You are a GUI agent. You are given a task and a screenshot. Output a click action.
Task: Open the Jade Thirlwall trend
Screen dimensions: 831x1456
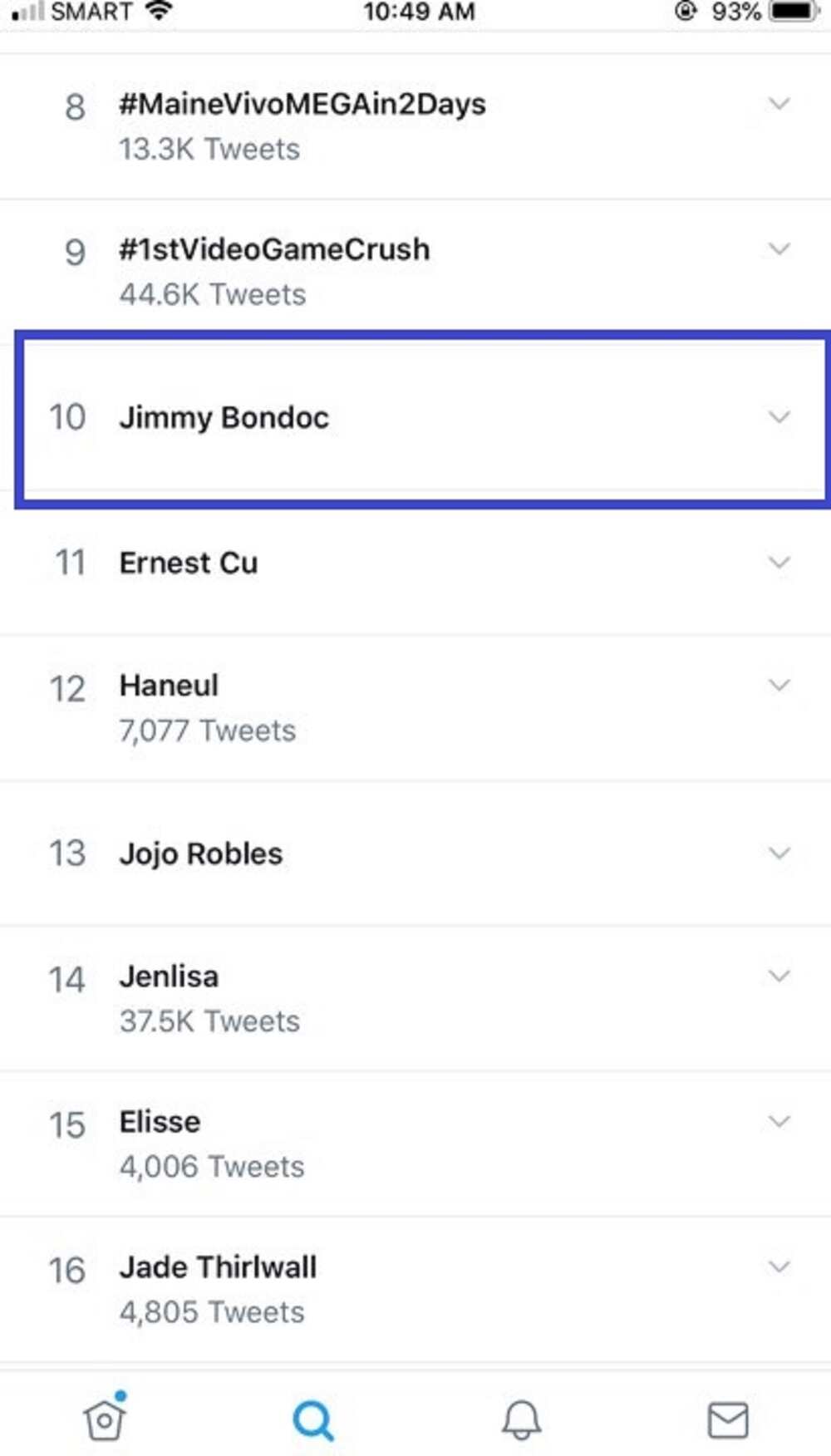(415, 1290)
